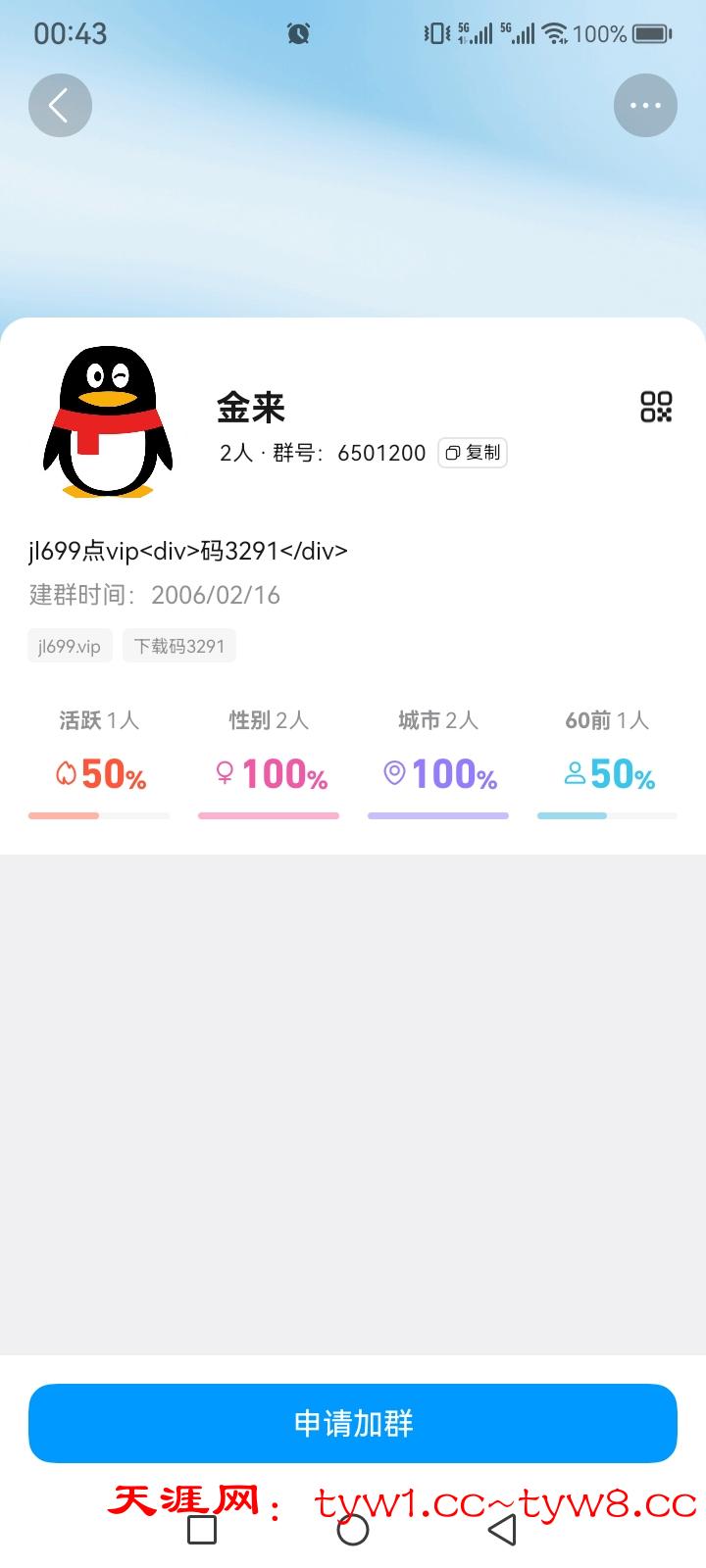
Task: Select the jl699.vip tag chip
Action: (x=70, y=646)
